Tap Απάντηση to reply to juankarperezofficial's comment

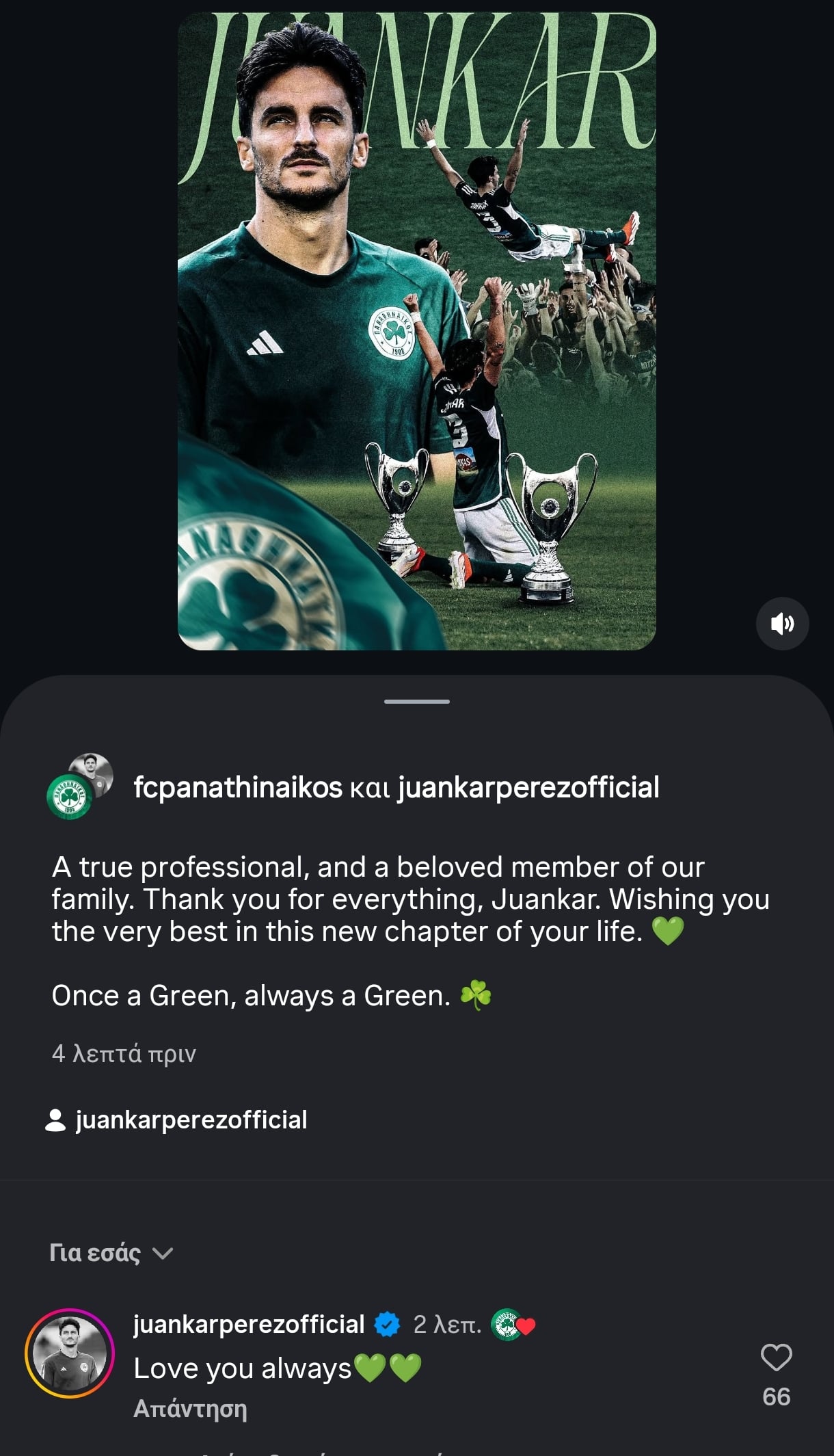[190, 1409]
